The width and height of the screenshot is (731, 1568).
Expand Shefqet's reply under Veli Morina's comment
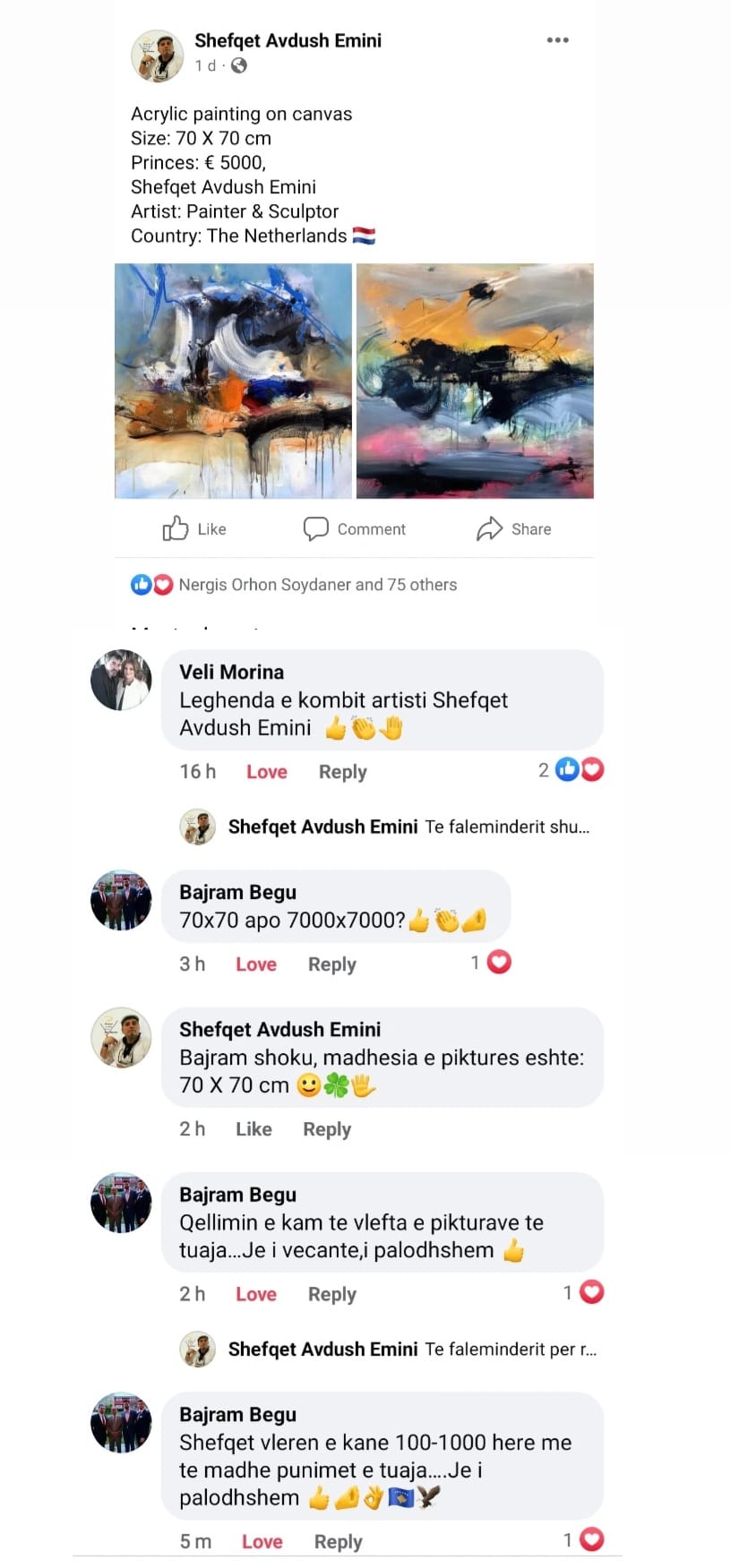[408, 827]
